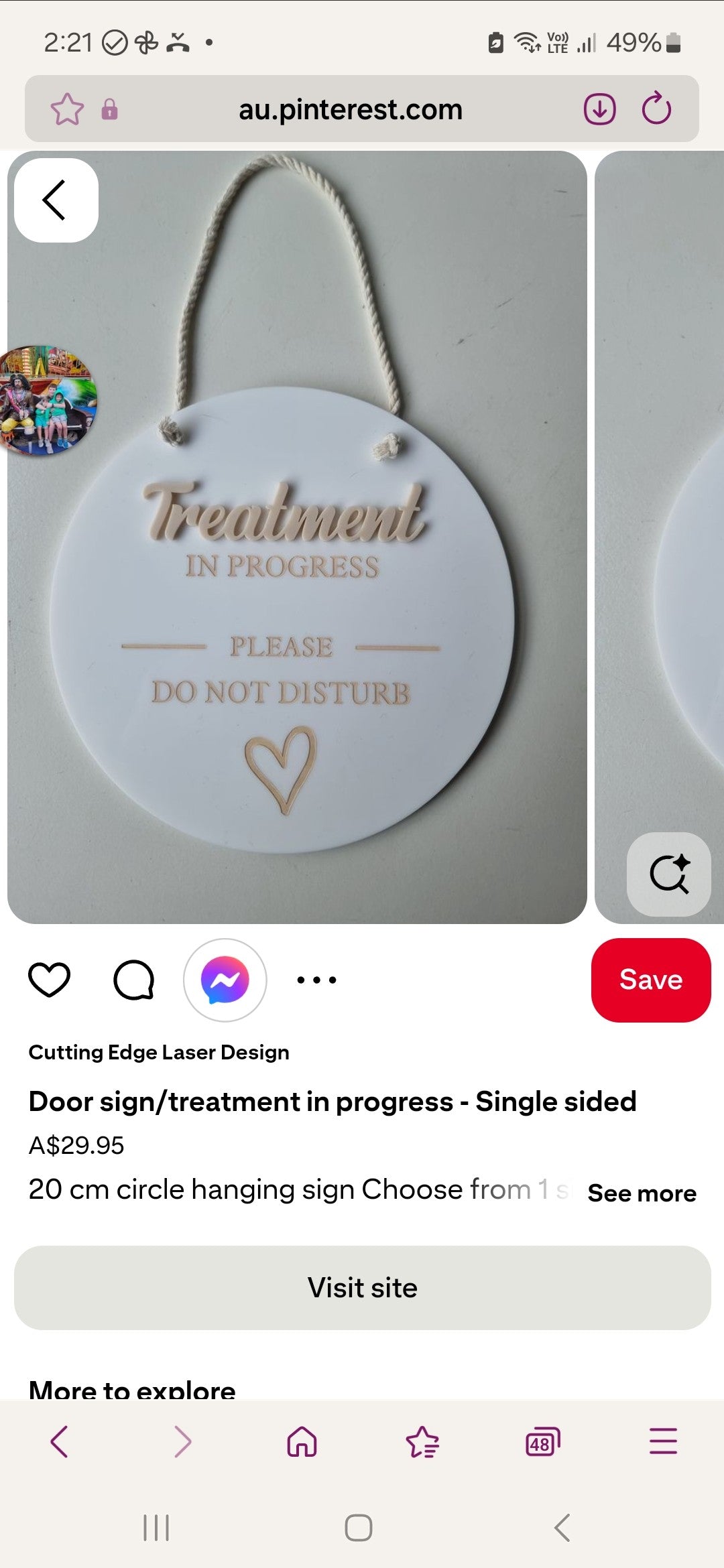Navigate back with browser toolbar arrow
This screenshot has height=1568, width=724.
pos(59,1441)
